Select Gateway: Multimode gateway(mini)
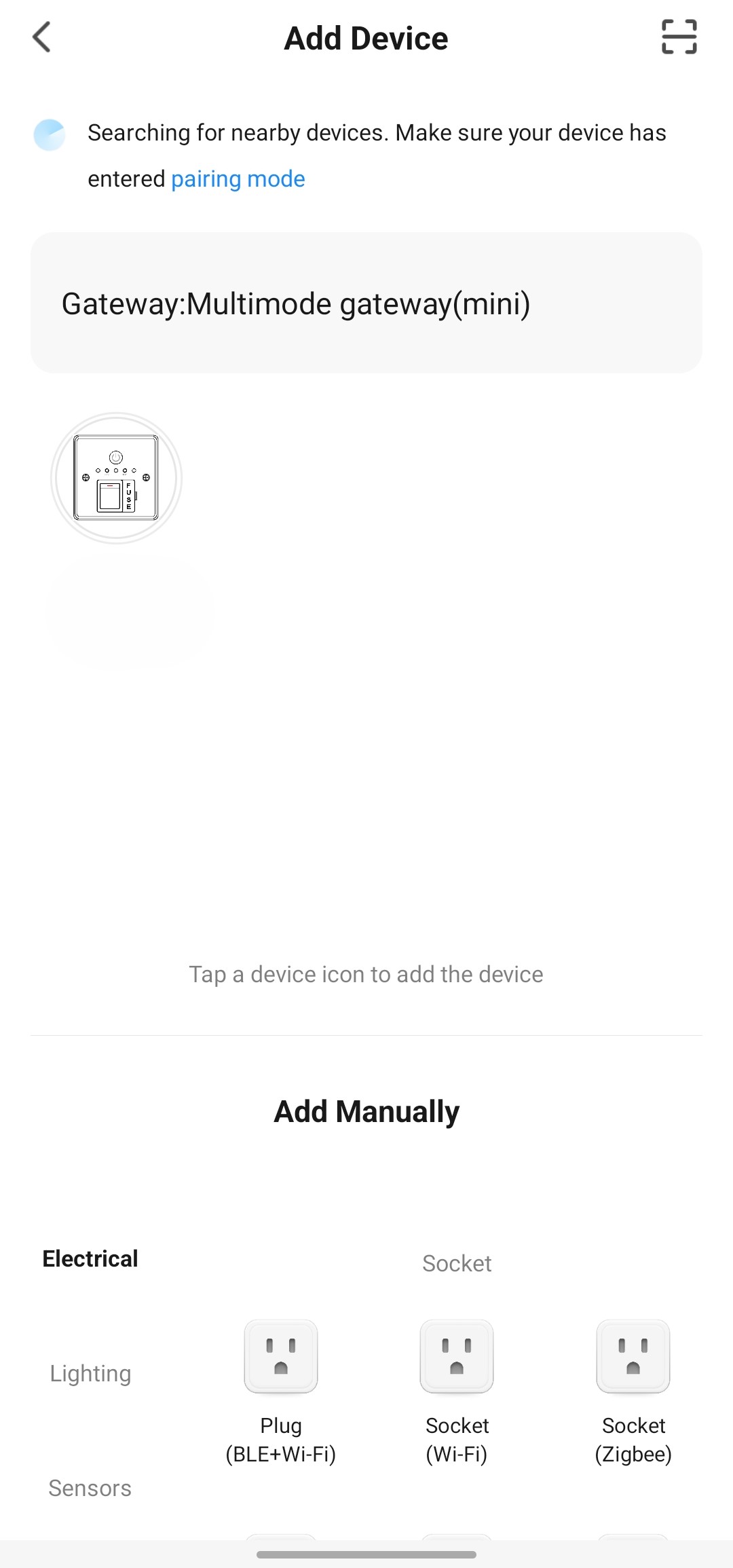This screenshot has width=733, height=1568. pyautogui.click(x=366, y=303)
